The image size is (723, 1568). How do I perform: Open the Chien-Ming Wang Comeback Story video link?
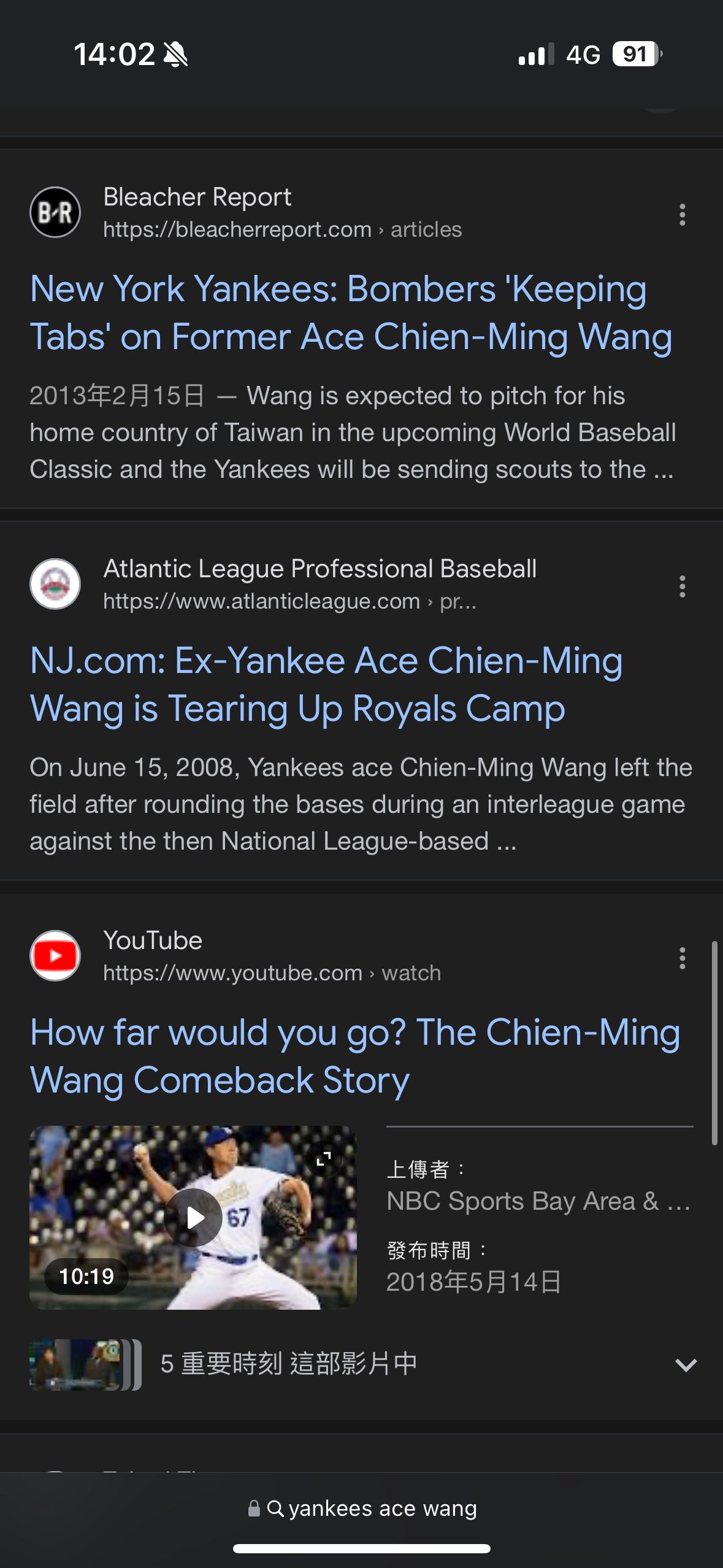tap(355, 1056)
